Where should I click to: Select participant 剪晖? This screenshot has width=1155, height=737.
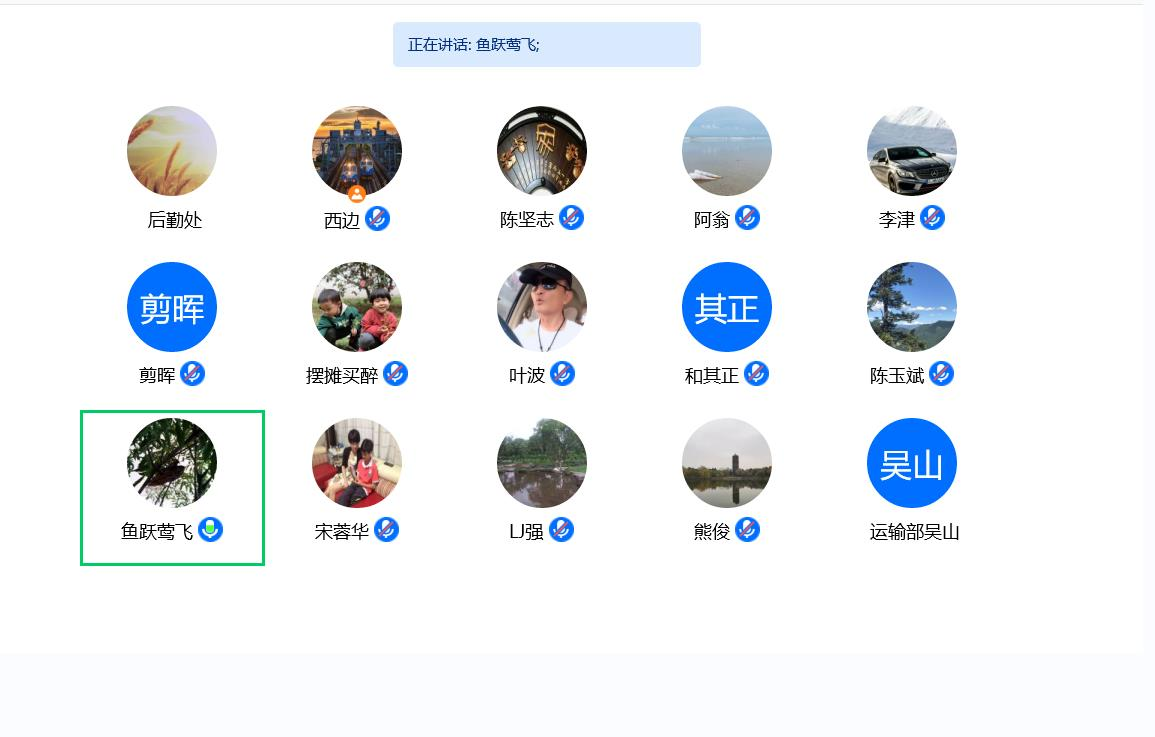pos(172,307)
